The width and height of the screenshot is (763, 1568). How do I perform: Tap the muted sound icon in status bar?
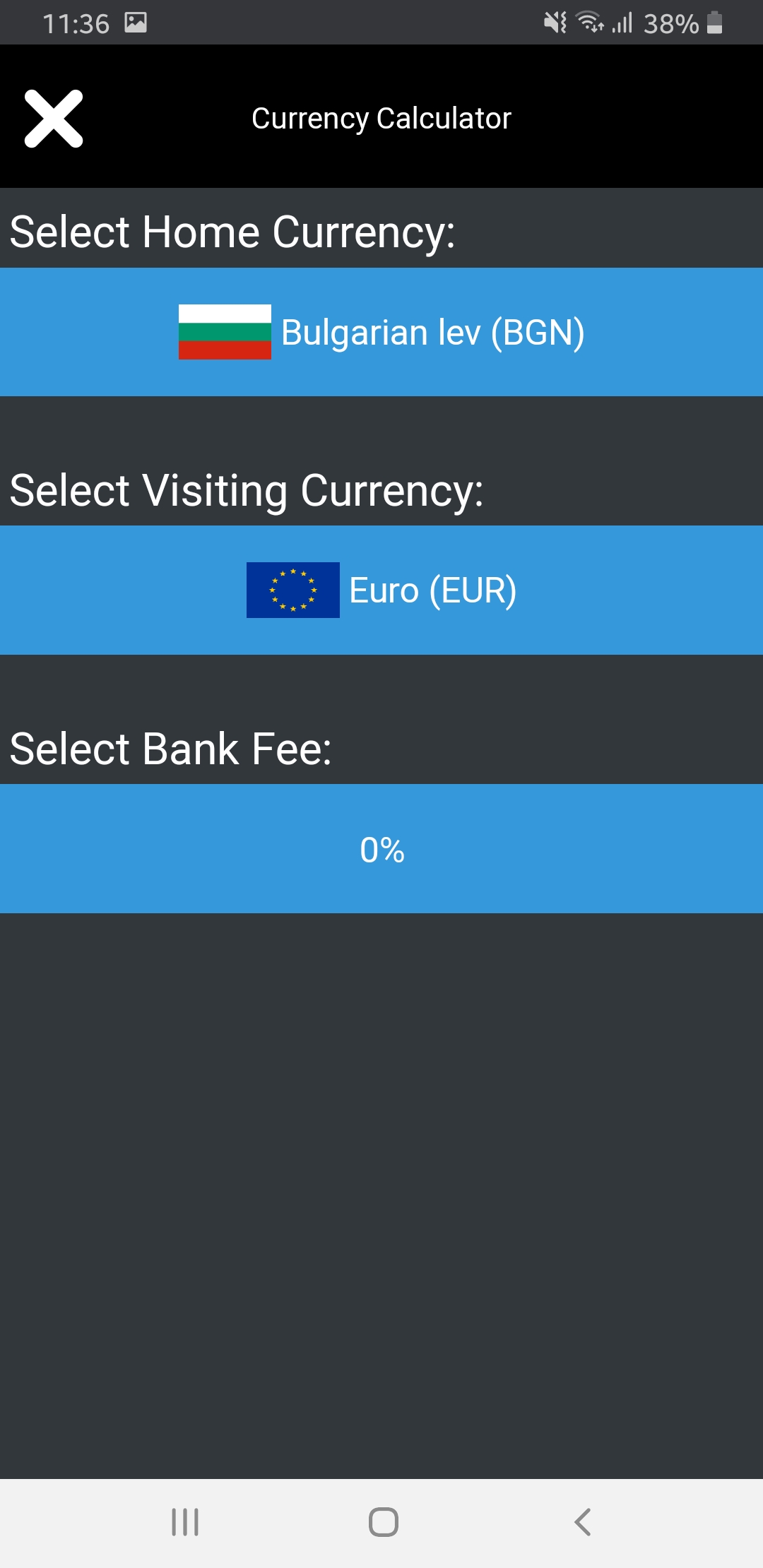555,23
